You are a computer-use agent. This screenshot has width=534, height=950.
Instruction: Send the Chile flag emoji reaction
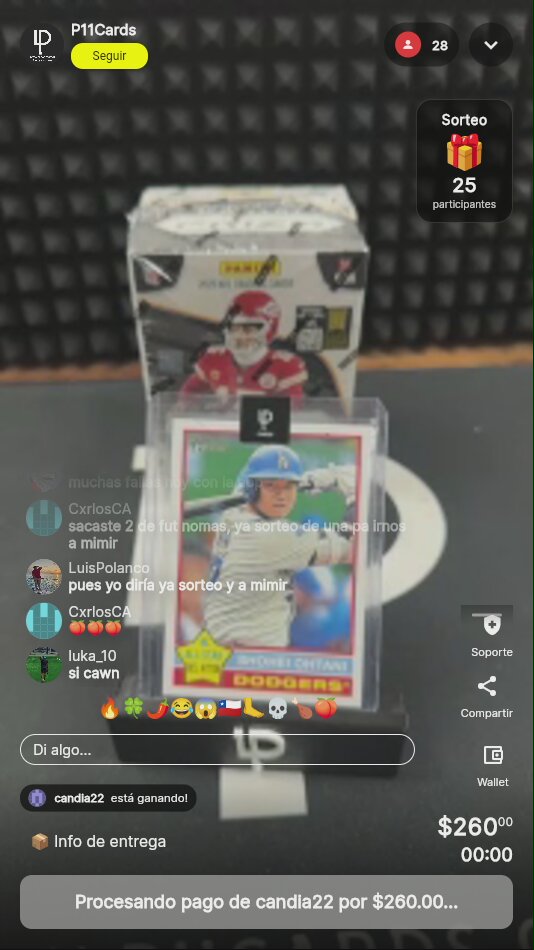click(x=230, y=708)
